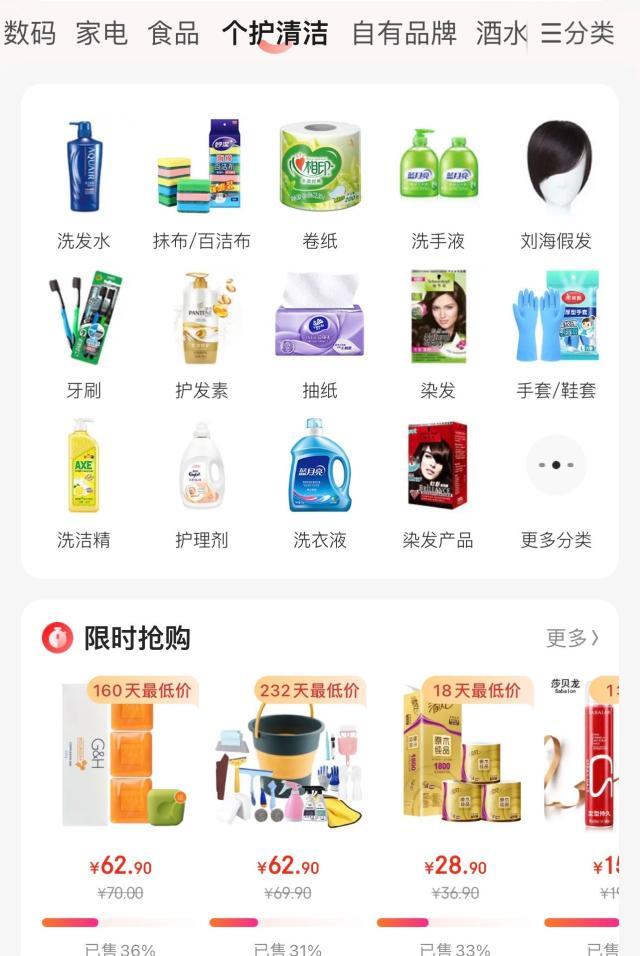Image resolution: width=640 pixels, height=956 pixels.
Task: Open the 分类 category menu
Action: [x=577, y=33]
